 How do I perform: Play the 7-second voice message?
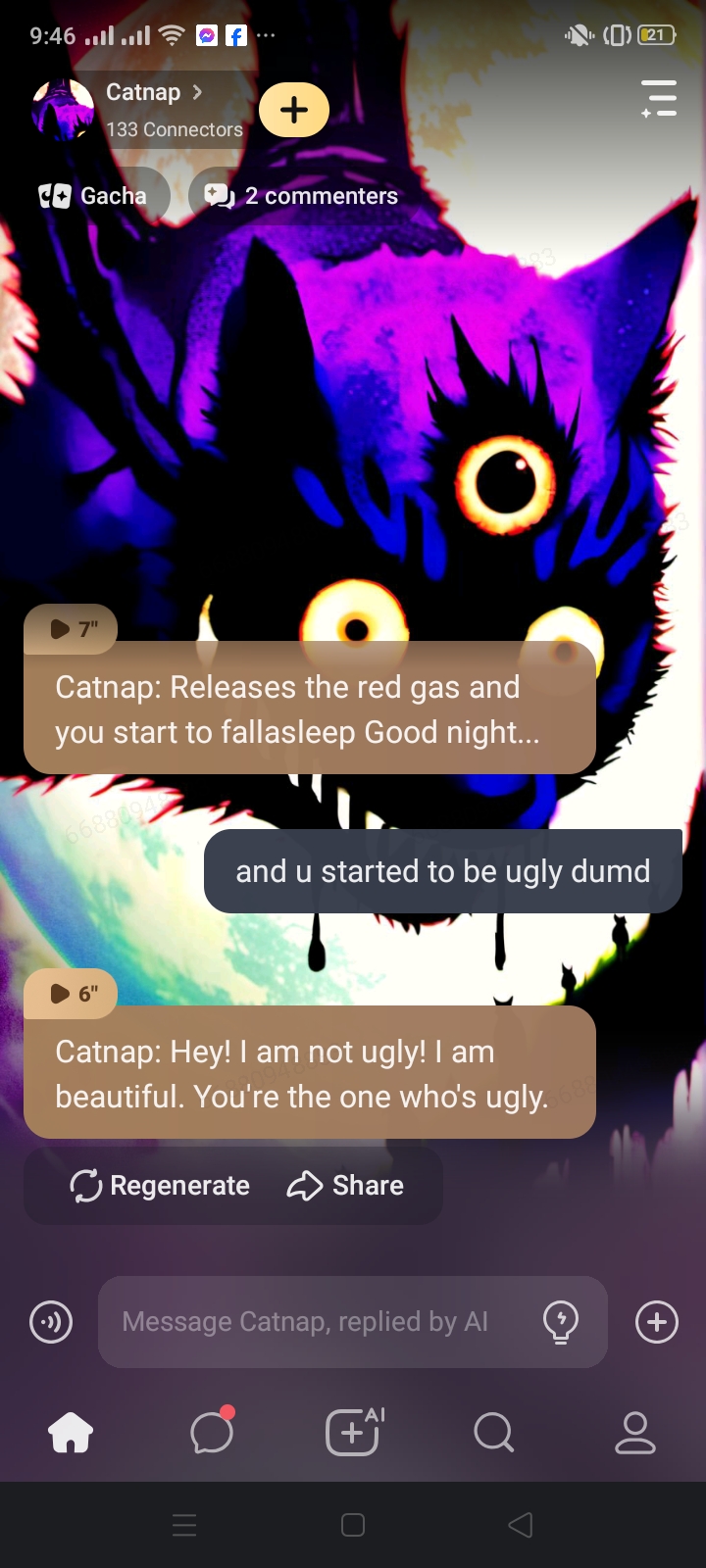(x=72, y=629)
